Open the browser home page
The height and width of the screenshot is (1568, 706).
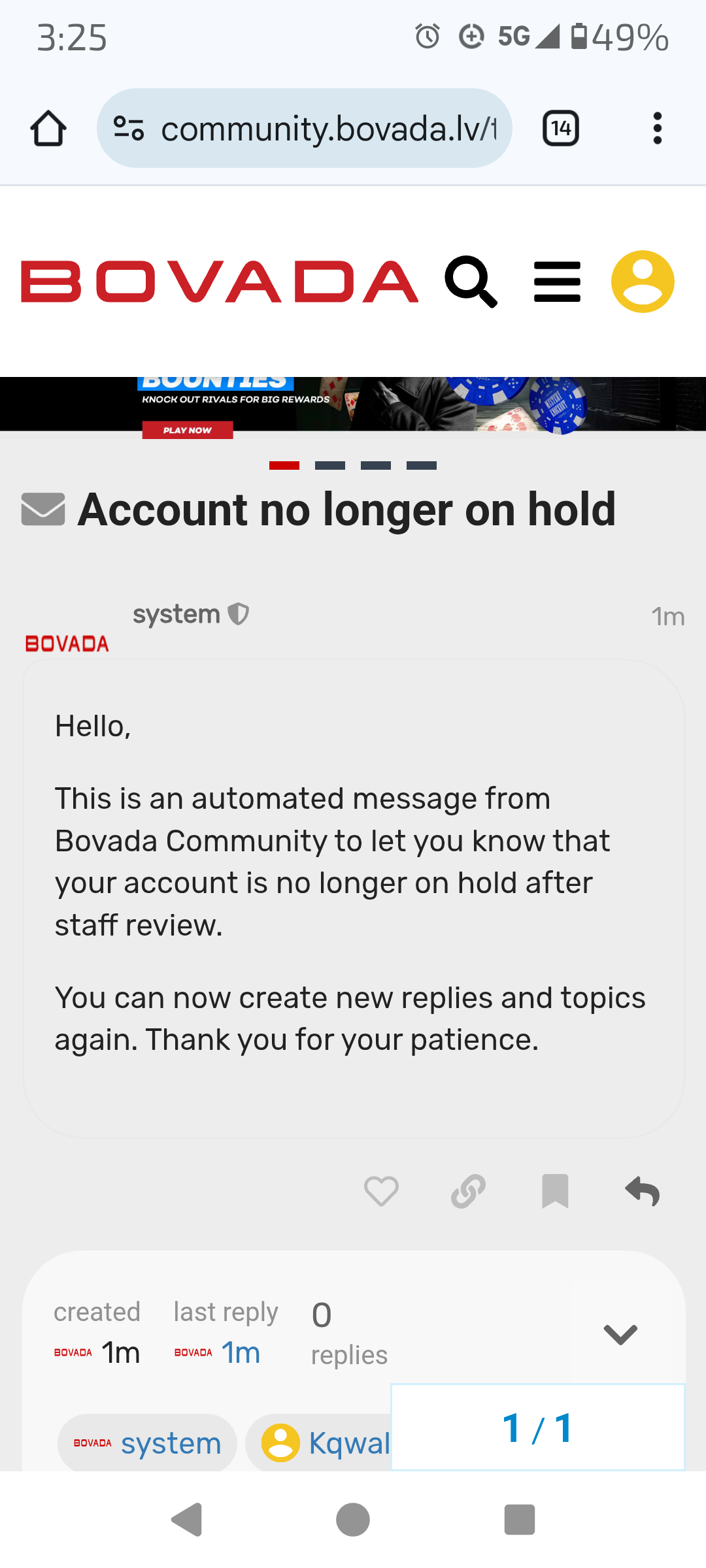48,128
